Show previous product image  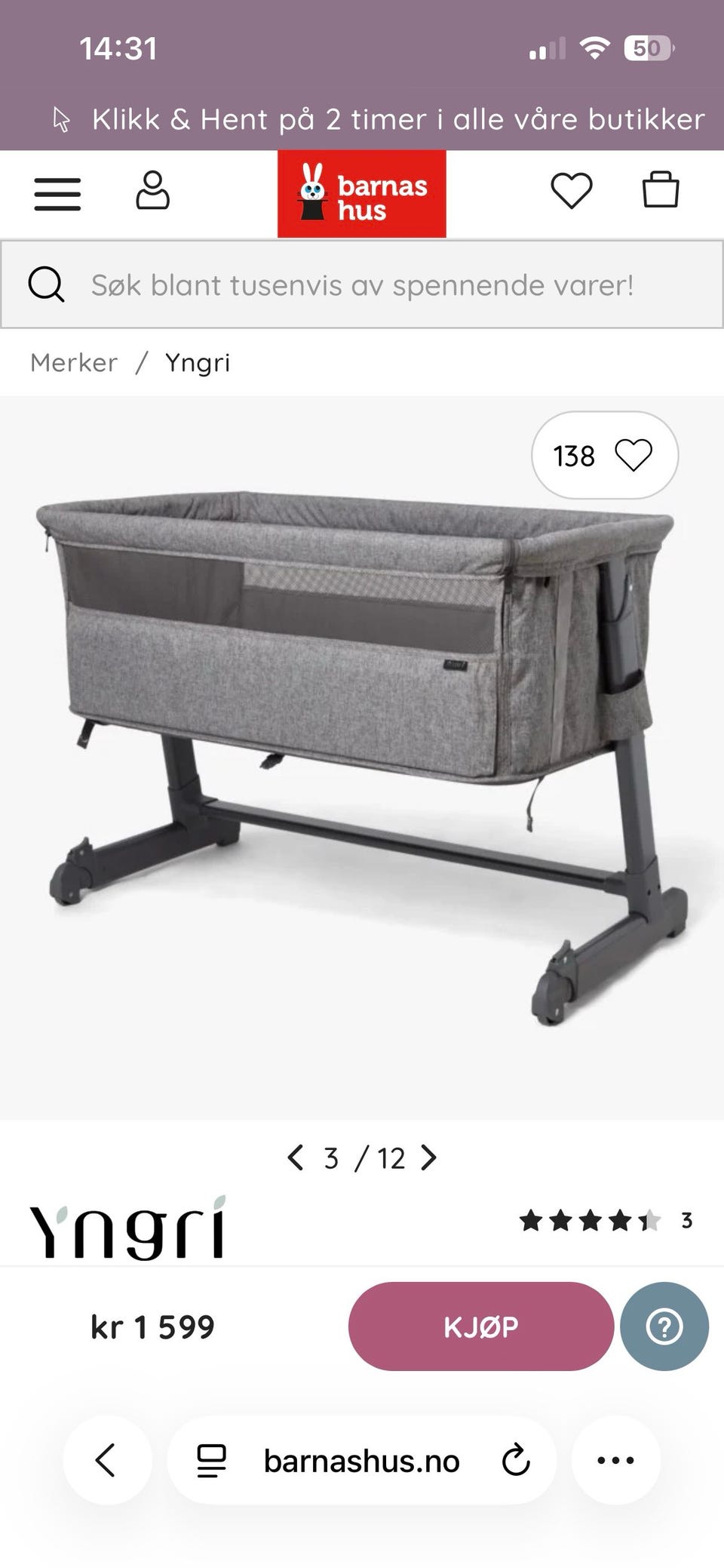296,1158
